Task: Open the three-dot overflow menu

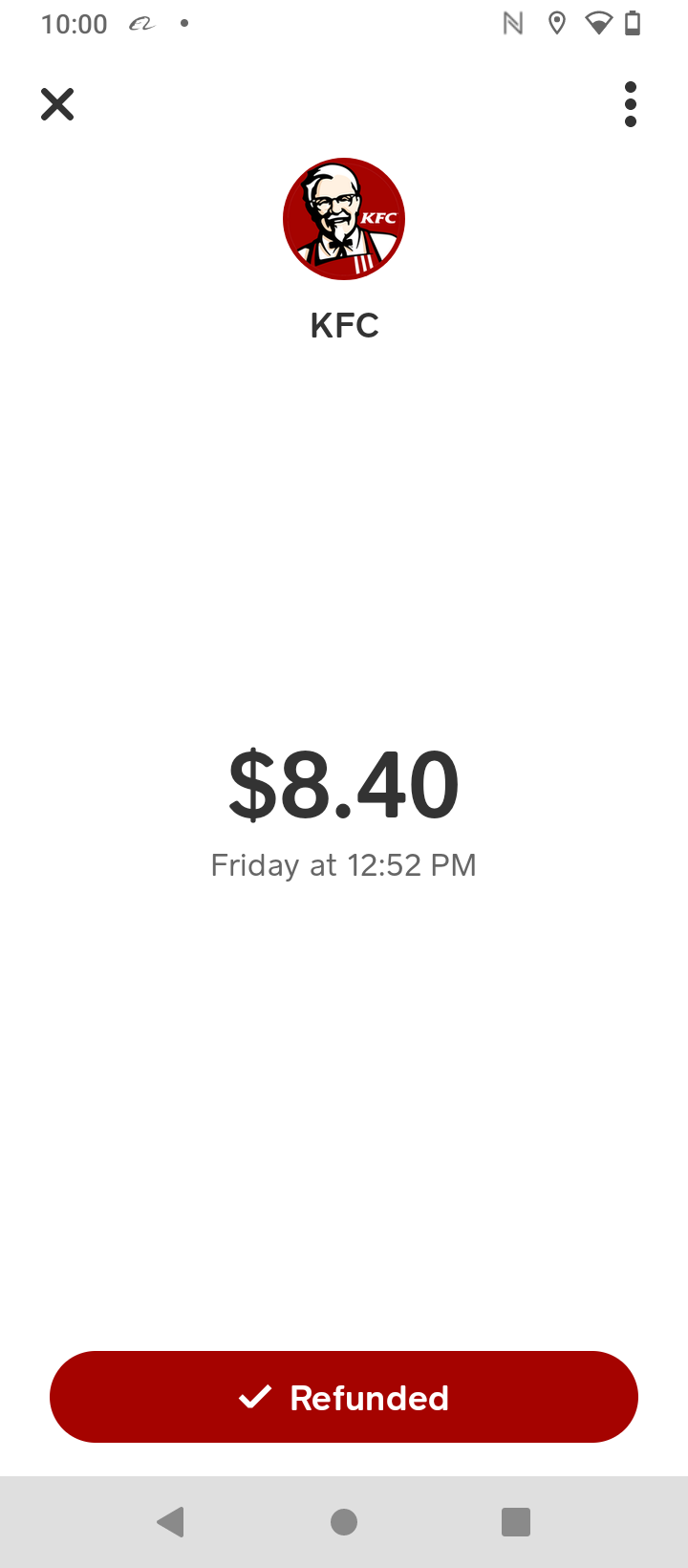Action: 630,104
